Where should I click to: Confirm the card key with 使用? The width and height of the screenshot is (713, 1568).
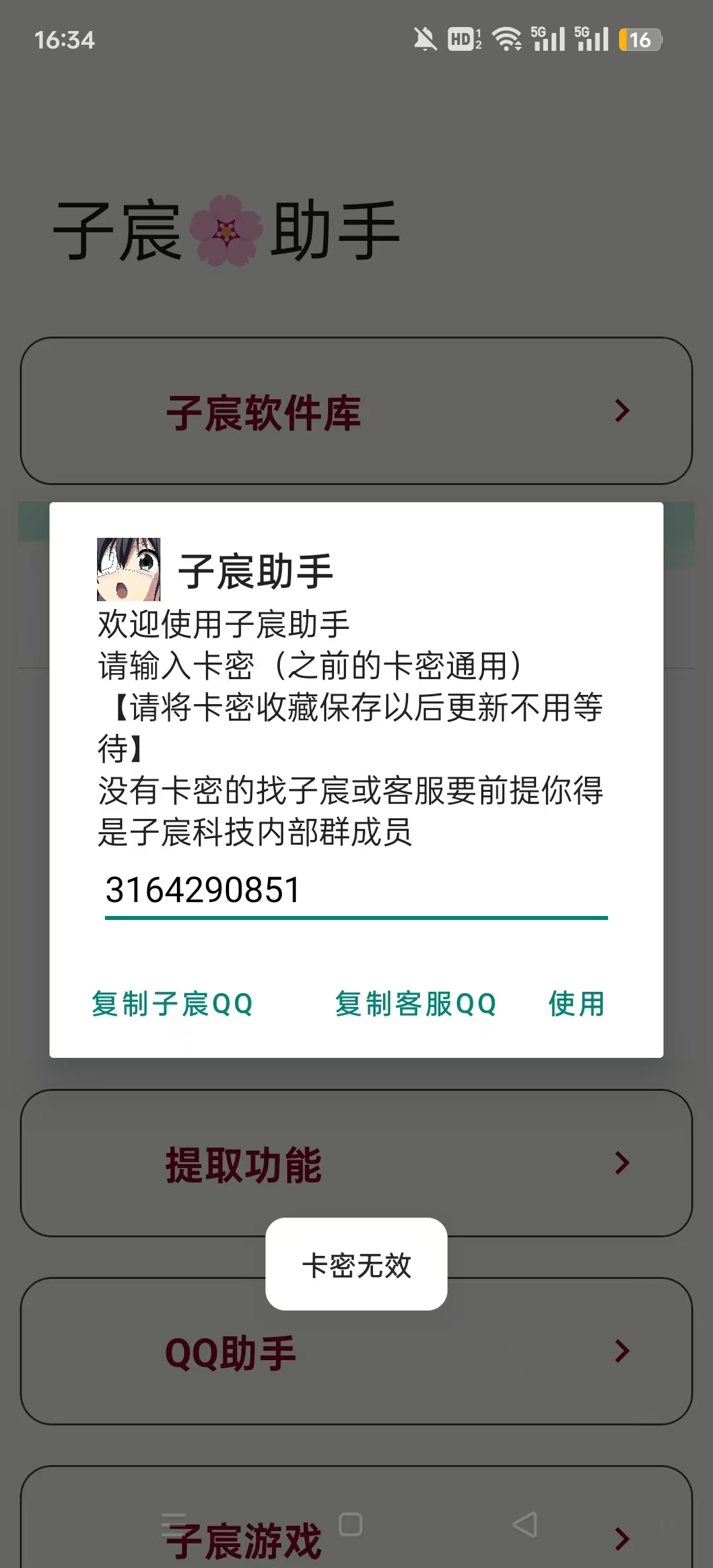coord(576,1004)
